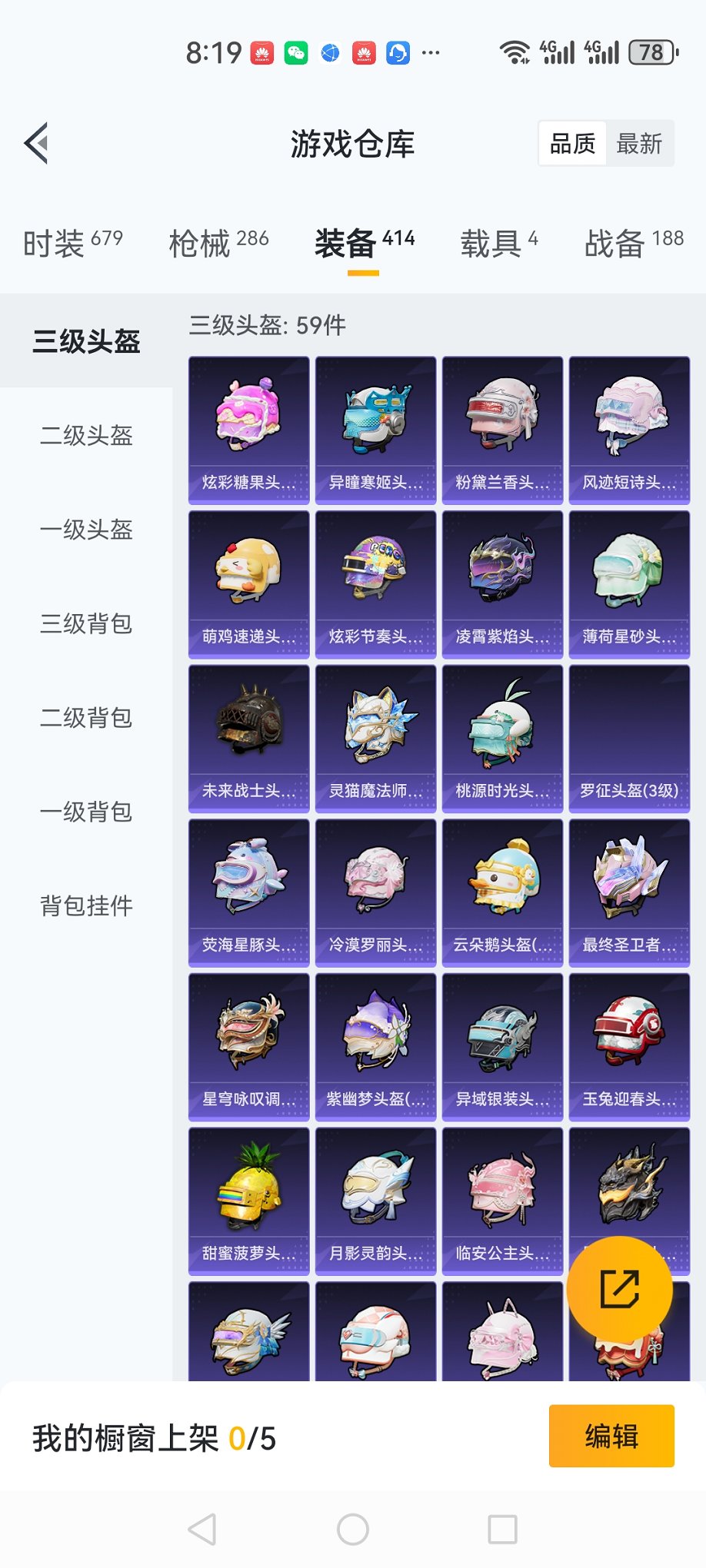Switch sorting to 最新
Screen dimensions: 706x1568
tap(641, 143)
